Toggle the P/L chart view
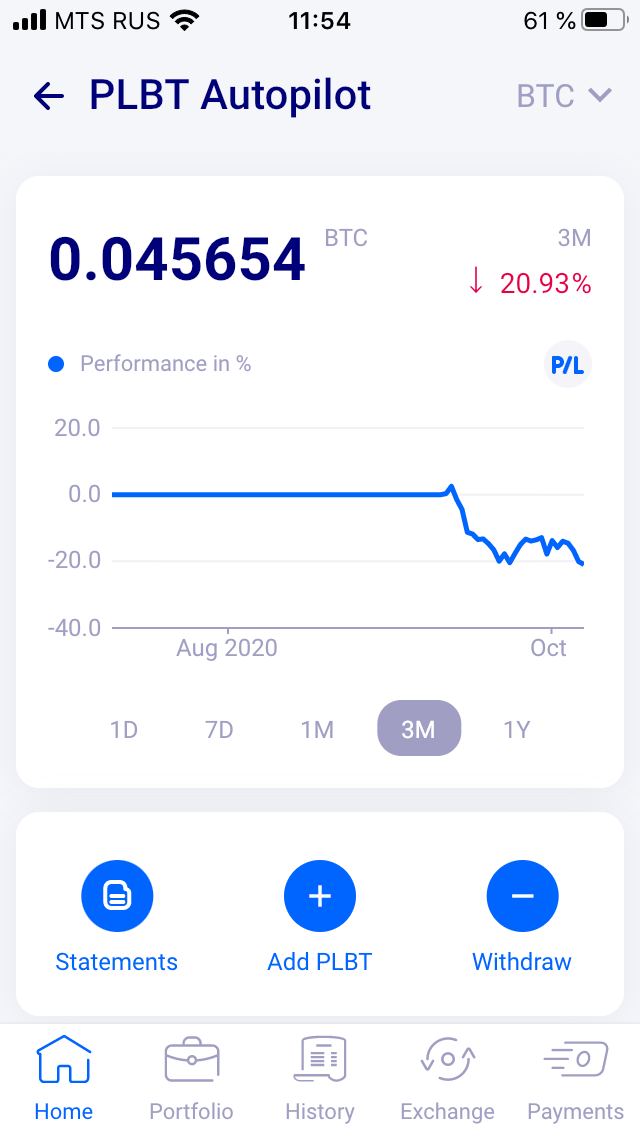 click(568, 365)
